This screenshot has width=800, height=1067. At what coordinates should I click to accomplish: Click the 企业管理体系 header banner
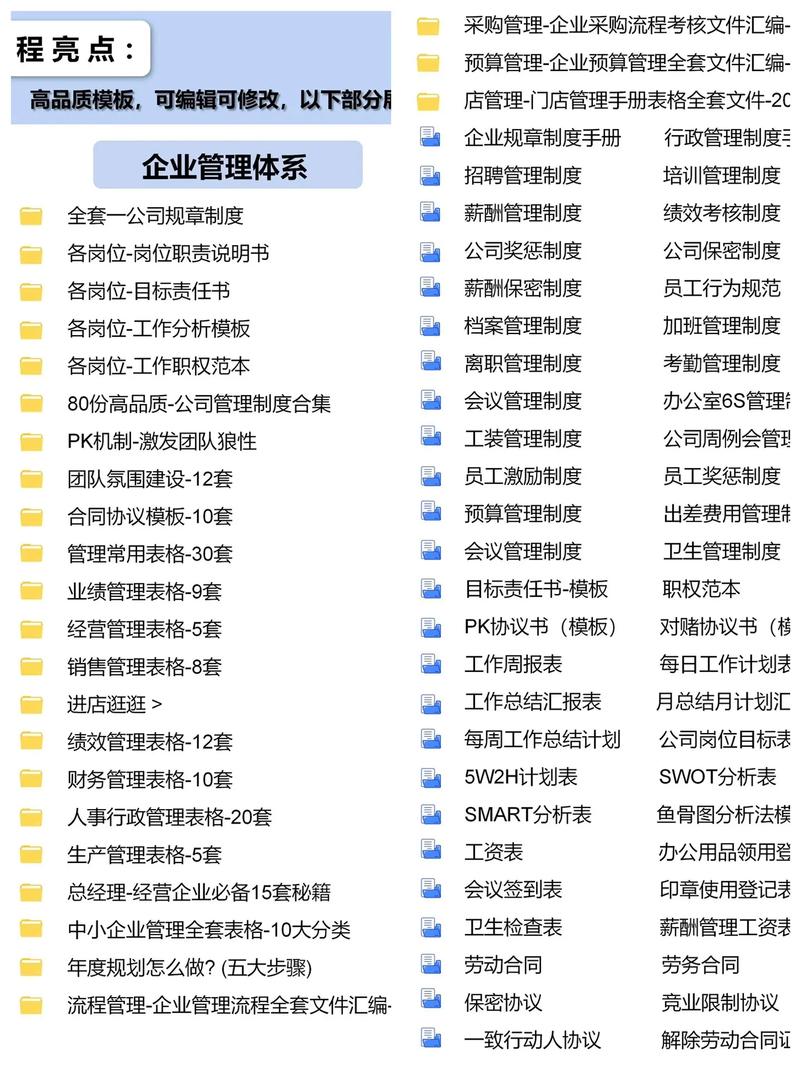tap(228, 165)
